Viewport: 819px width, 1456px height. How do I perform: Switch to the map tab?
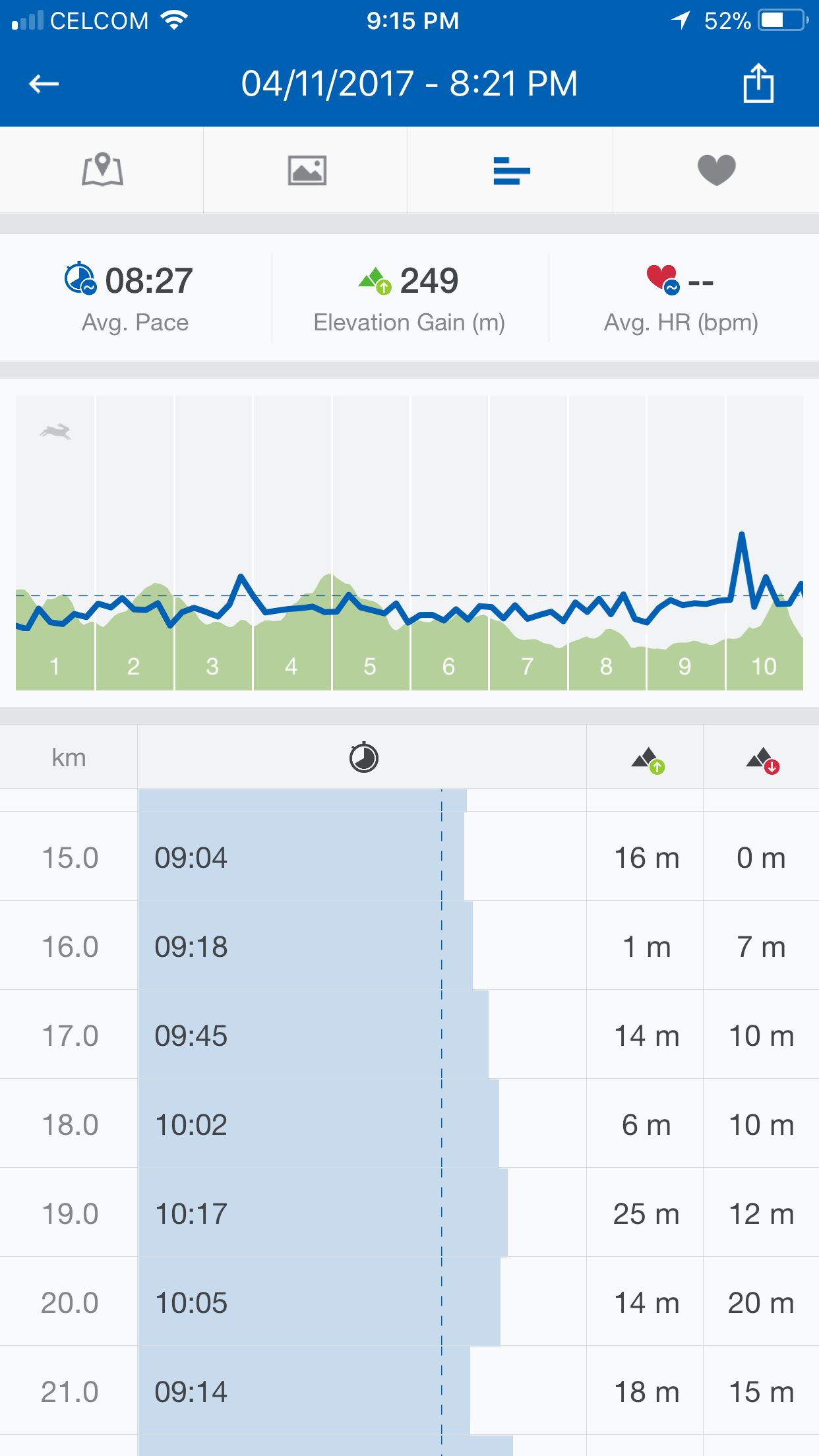click(102, 170)
